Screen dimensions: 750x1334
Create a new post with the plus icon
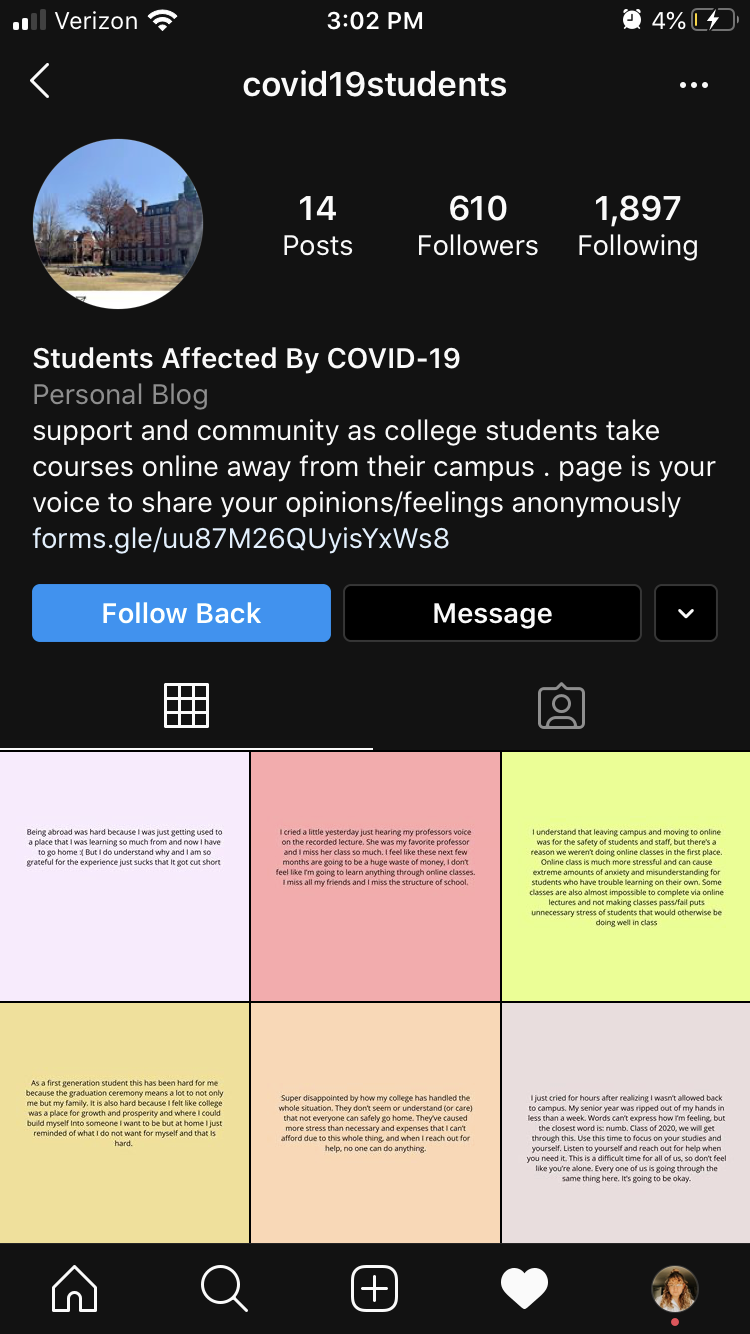[374, 1288]
